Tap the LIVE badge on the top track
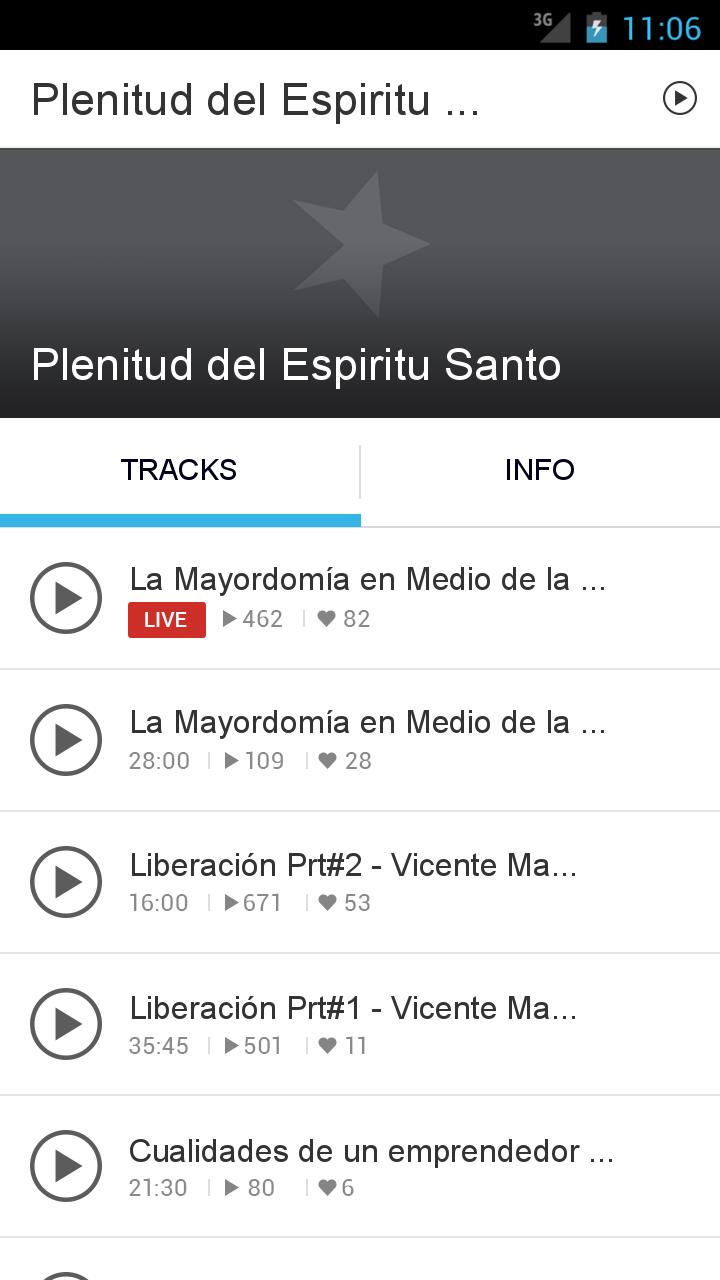The image size is (720, 1280). pyautogui.click(x=166, y=619)
